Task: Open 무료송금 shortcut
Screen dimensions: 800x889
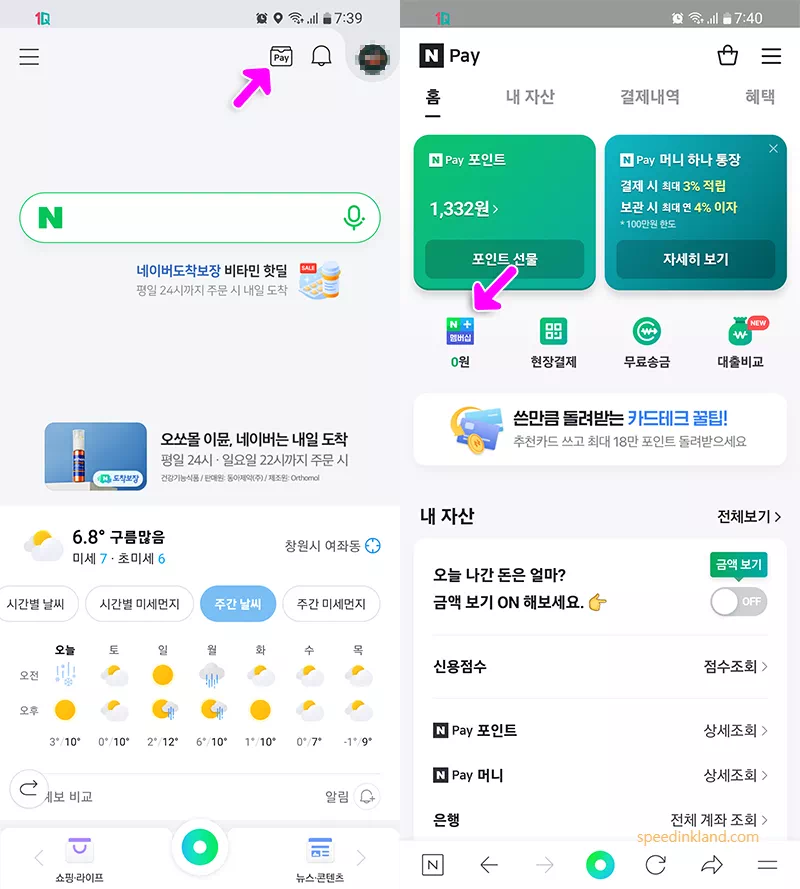Action: pyautogui.click(x=647, y=342)
